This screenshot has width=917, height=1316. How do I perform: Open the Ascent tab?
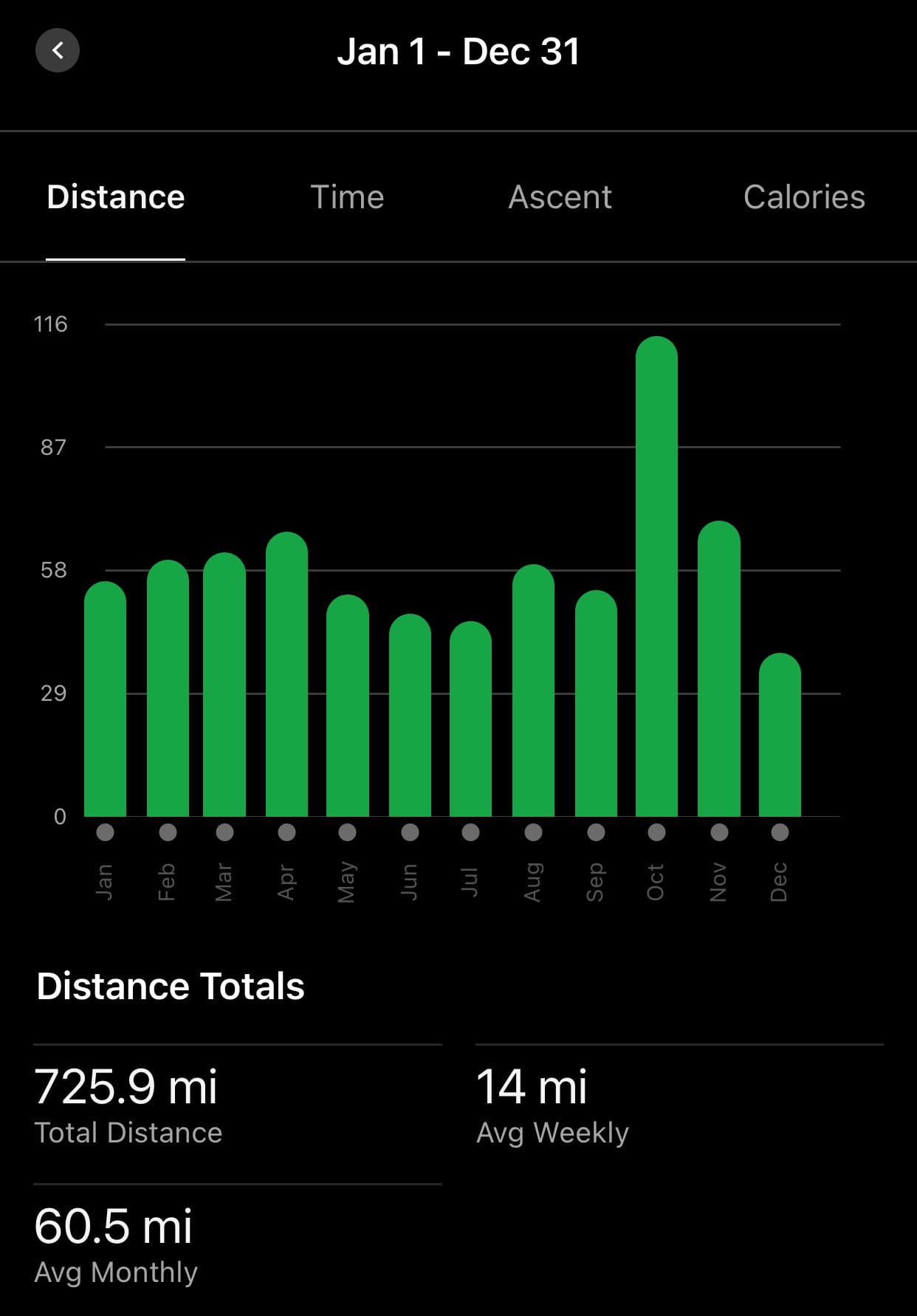[x=560, y=197]
